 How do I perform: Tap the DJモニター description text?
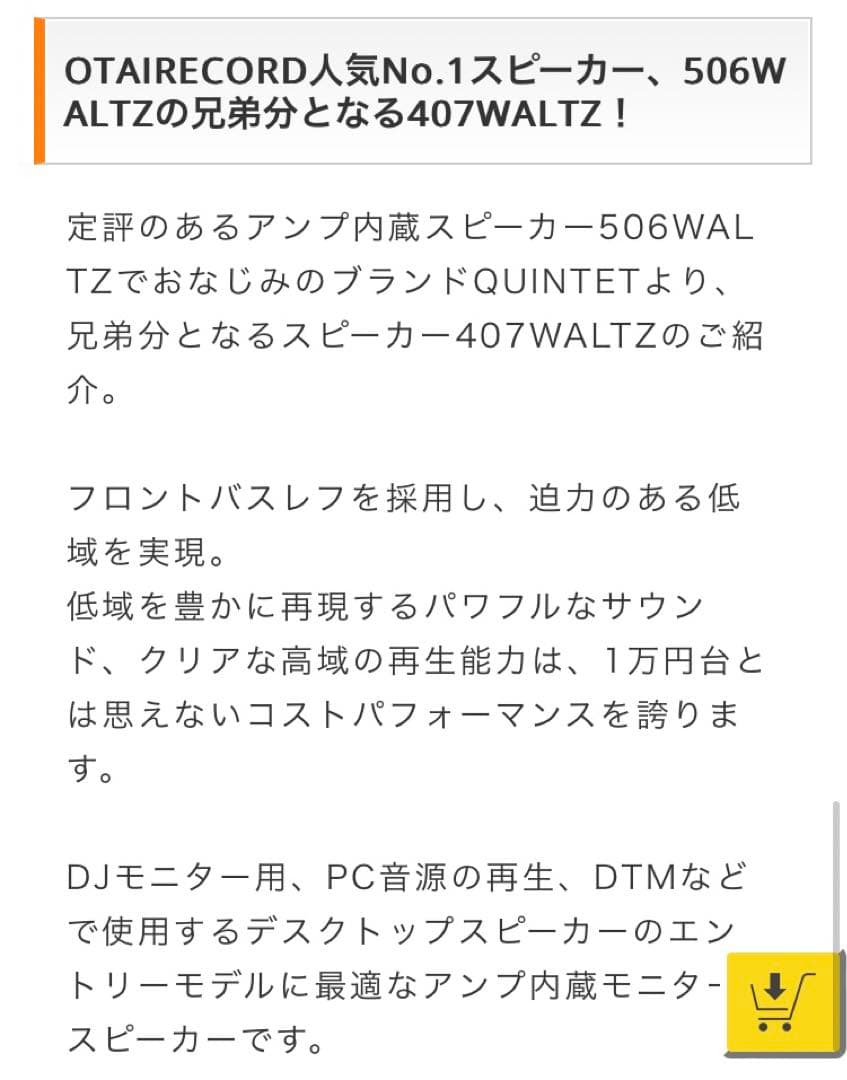tap(400, 880)
